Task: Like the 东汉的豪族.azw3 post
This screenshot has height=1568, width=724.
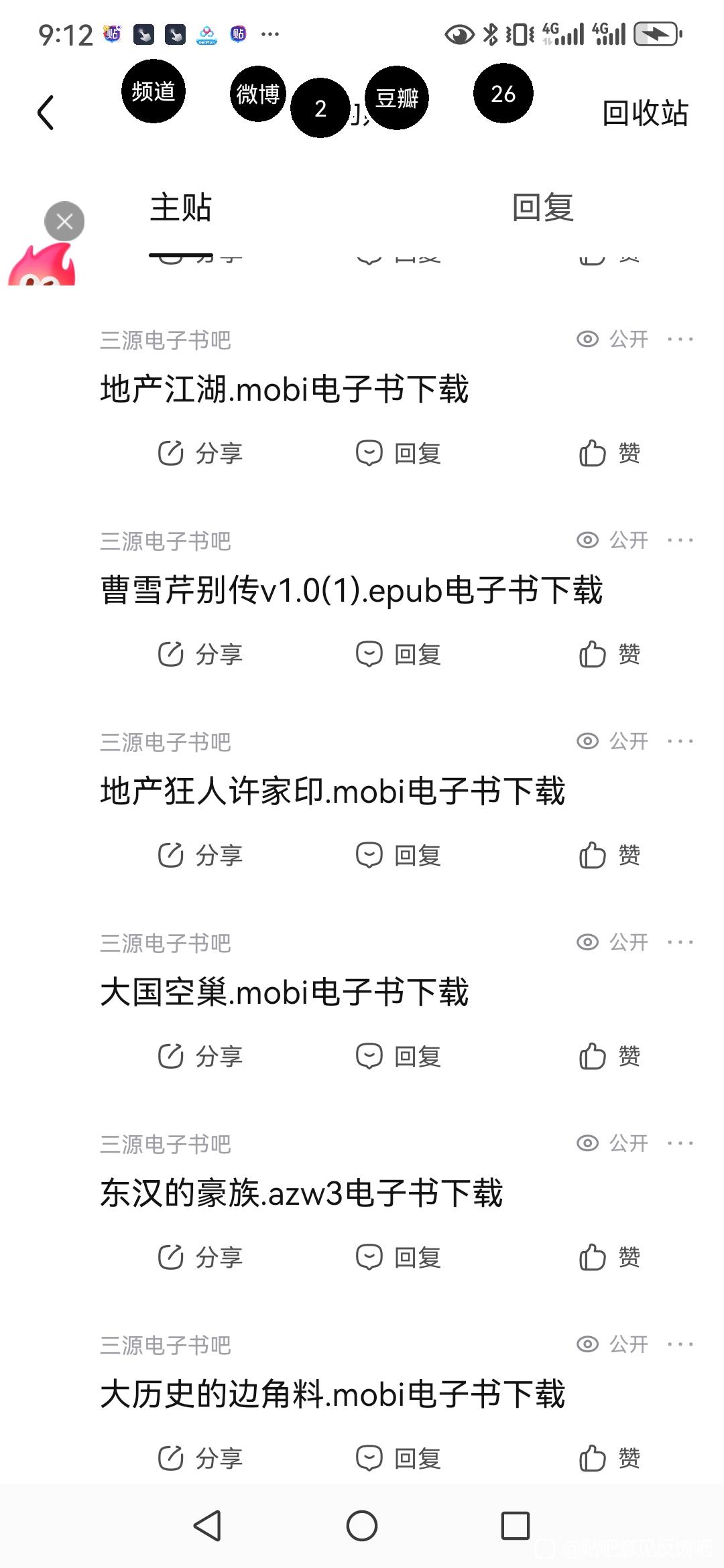Action: click(x=609, y=1258)
